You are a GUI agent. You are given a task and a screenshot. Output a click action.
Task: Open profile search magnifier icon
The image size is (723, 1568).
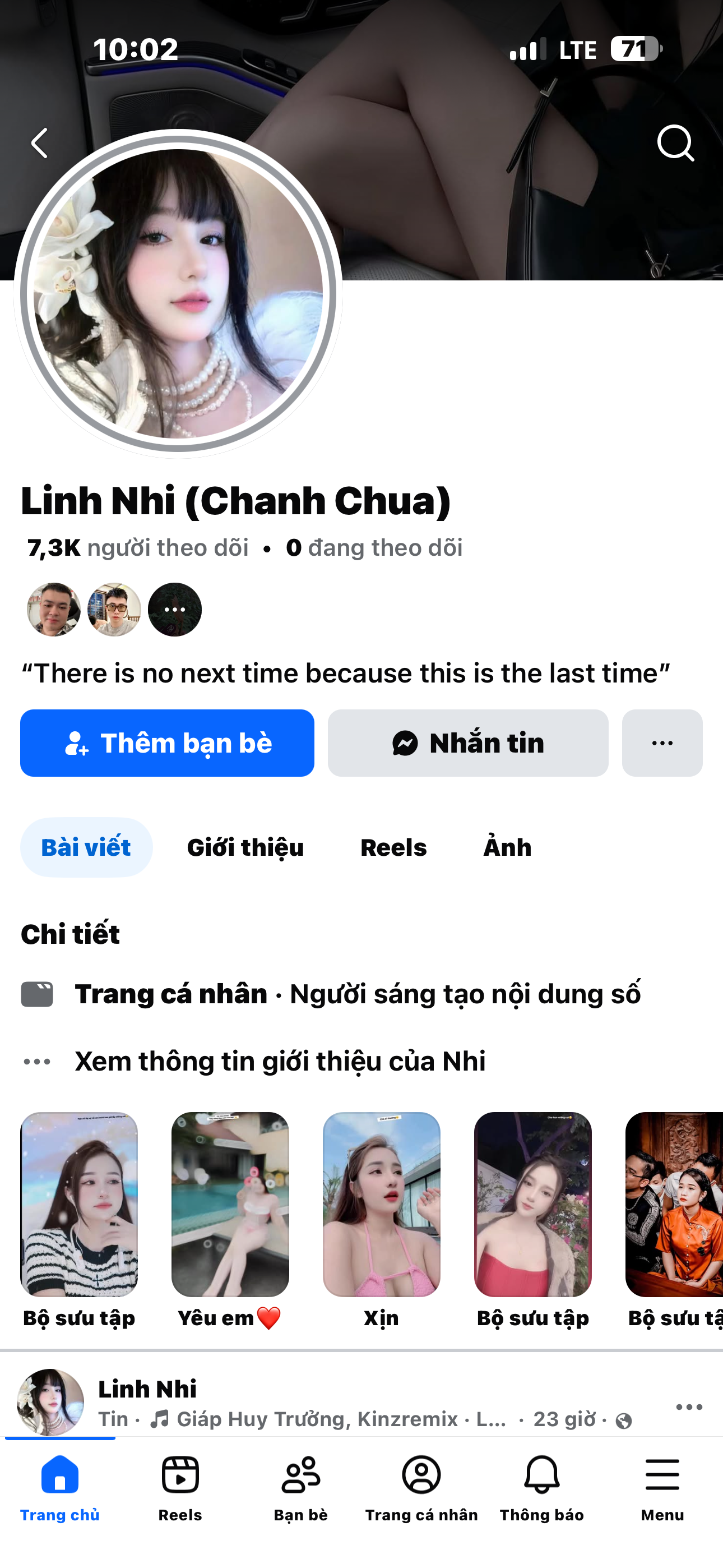point(675,143)
